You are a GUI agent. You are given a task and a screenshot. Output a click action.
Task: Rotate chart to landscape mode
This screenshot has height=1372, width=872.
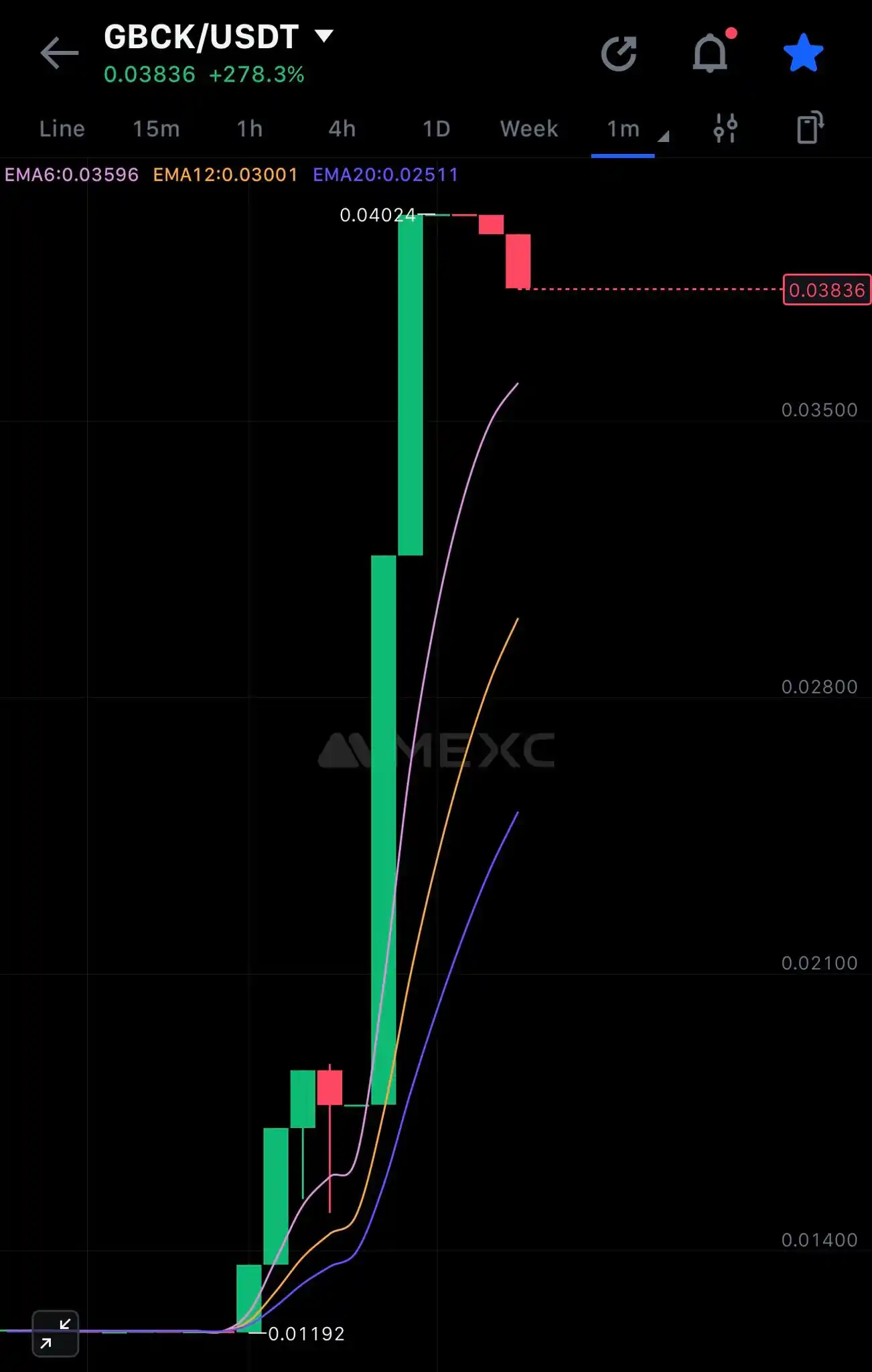[809, 128]
